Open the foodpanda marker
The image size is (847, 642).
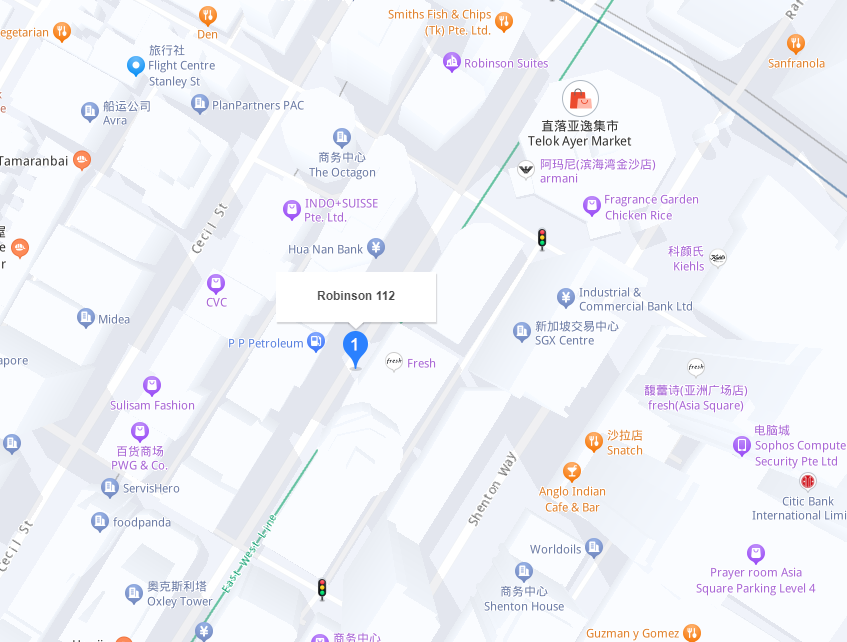pyautogui.click(x=100, y=522)
